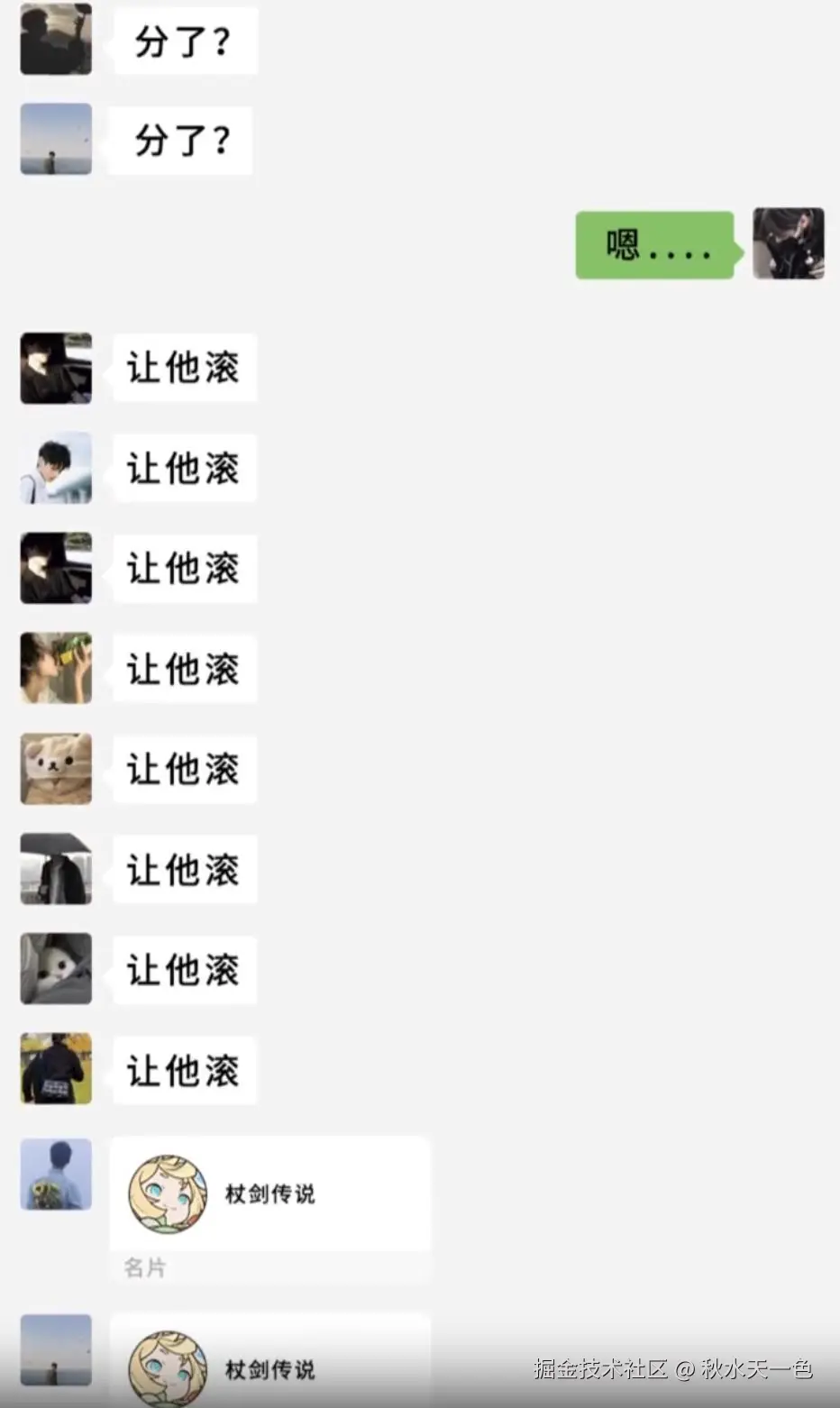Open the teddy bear avatar's profile
840x1408 pixels.
(56, 768)
